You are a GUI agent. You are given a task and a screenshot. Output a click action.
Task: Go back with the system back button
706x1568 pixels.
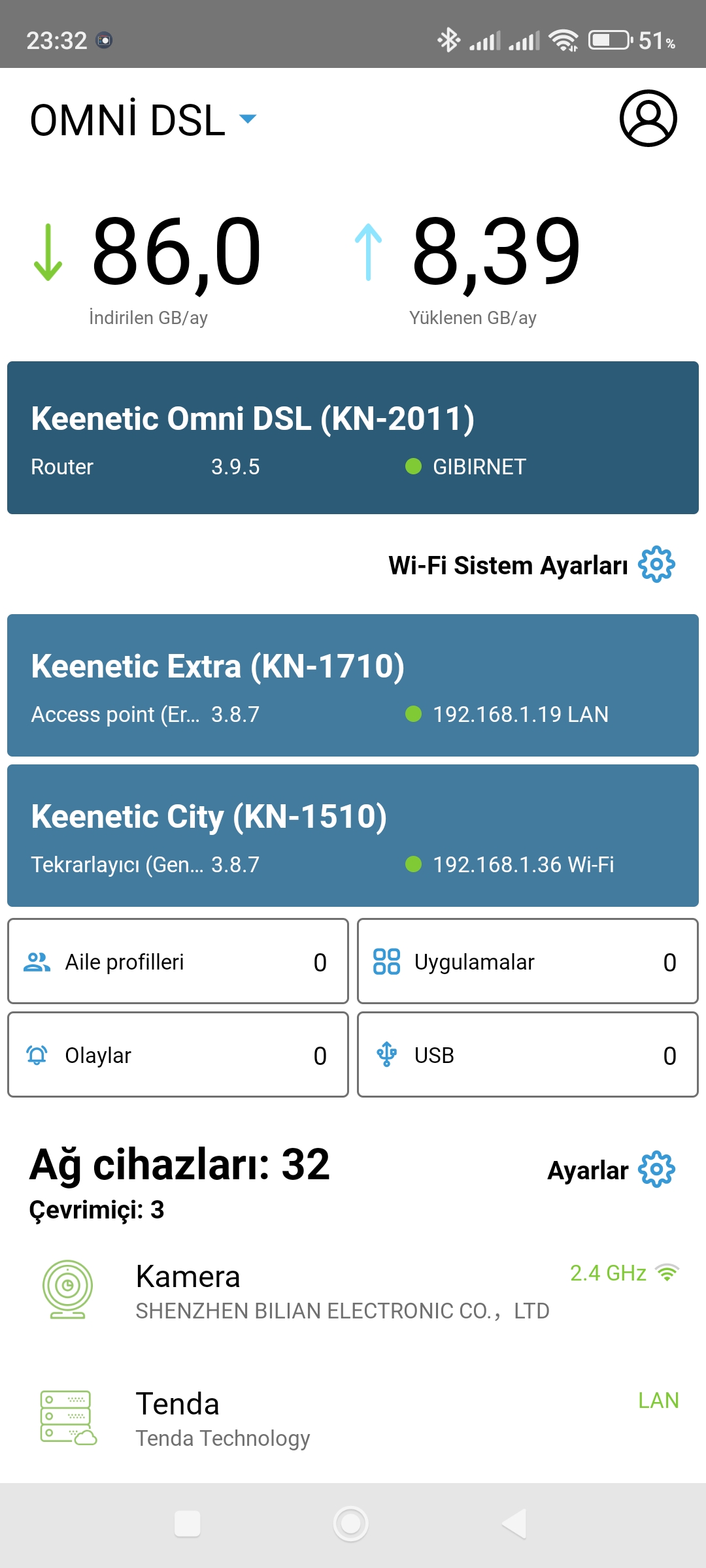coord(514,1524)
